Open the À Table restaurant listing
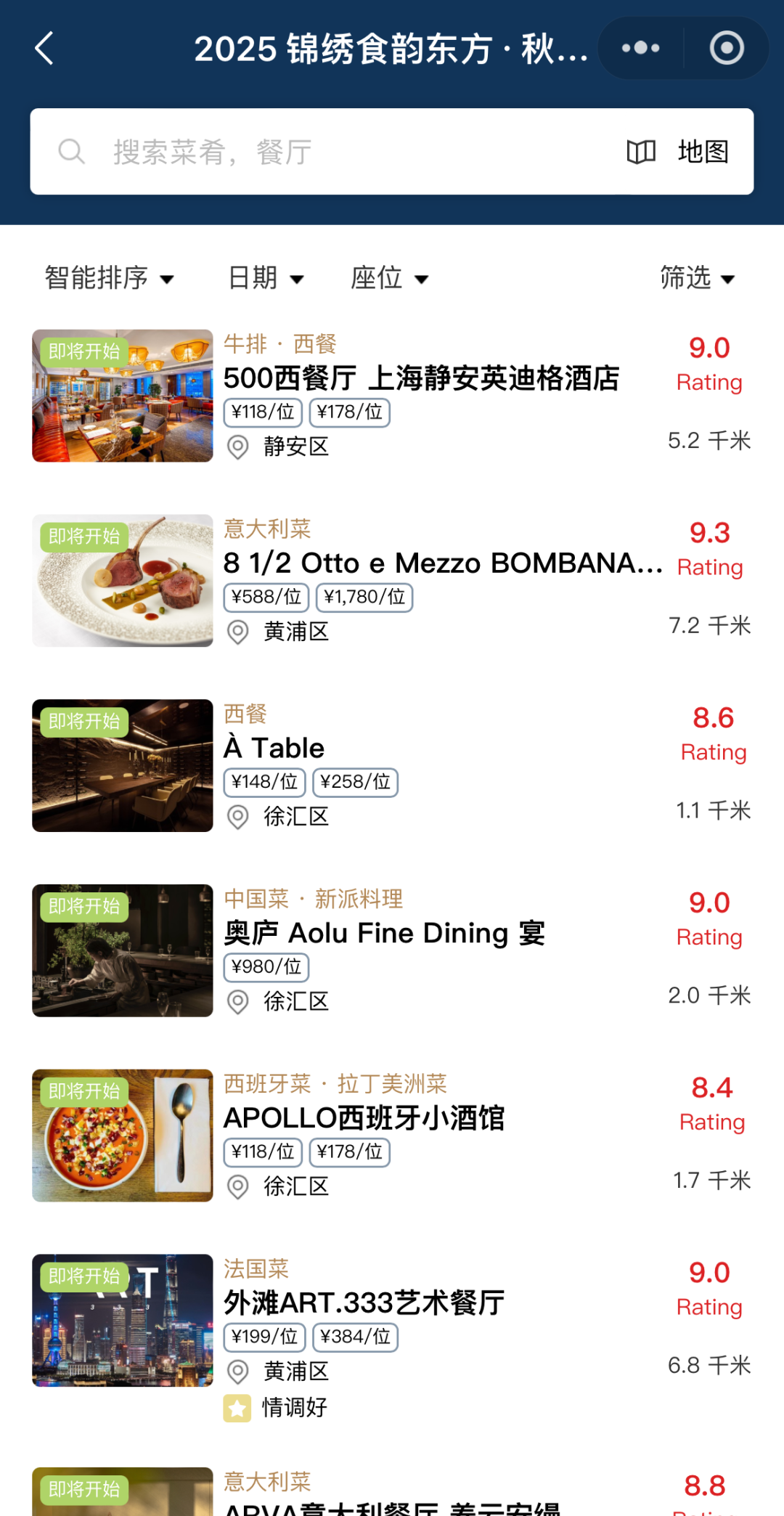 [274, 748]
